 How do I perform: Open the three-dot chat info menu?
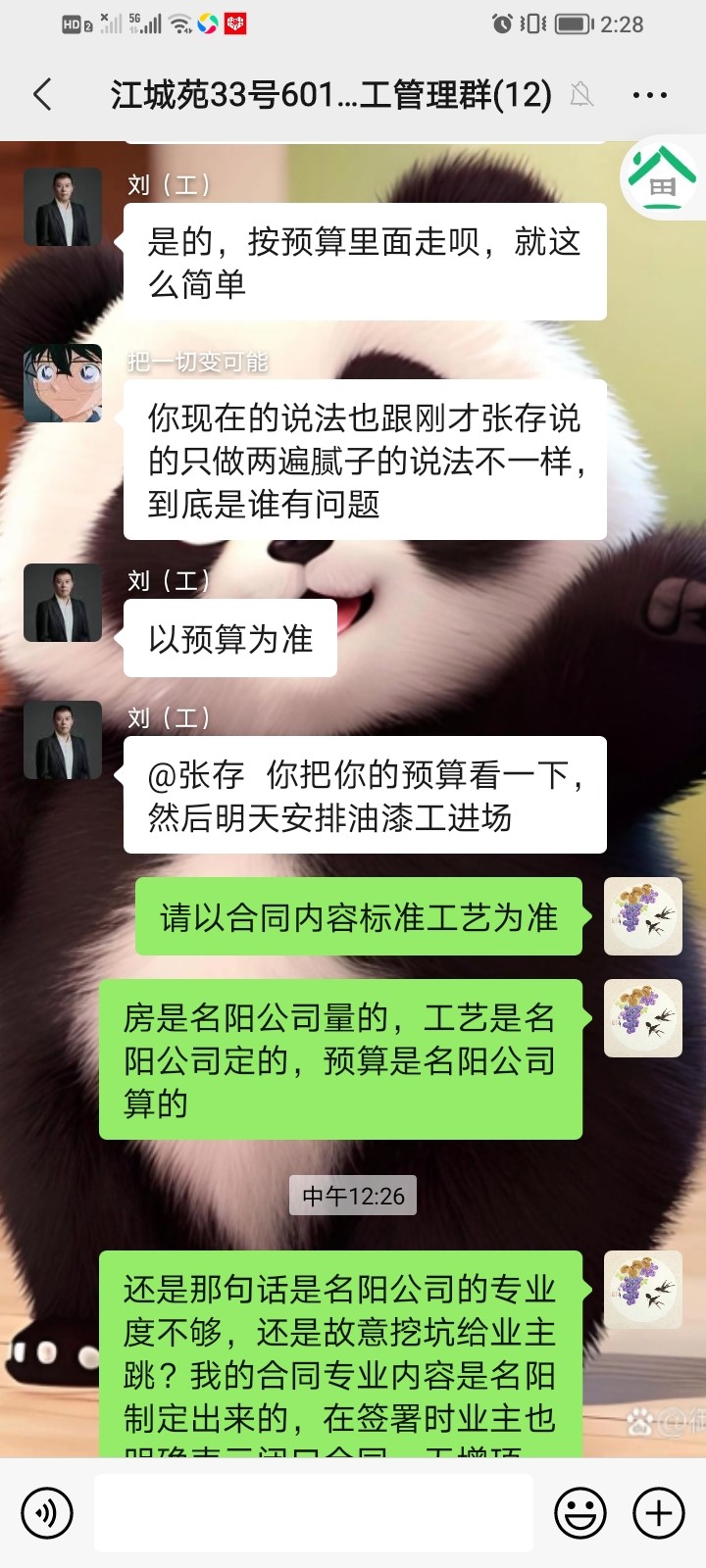pyautogui.click(x=650, y=95)
